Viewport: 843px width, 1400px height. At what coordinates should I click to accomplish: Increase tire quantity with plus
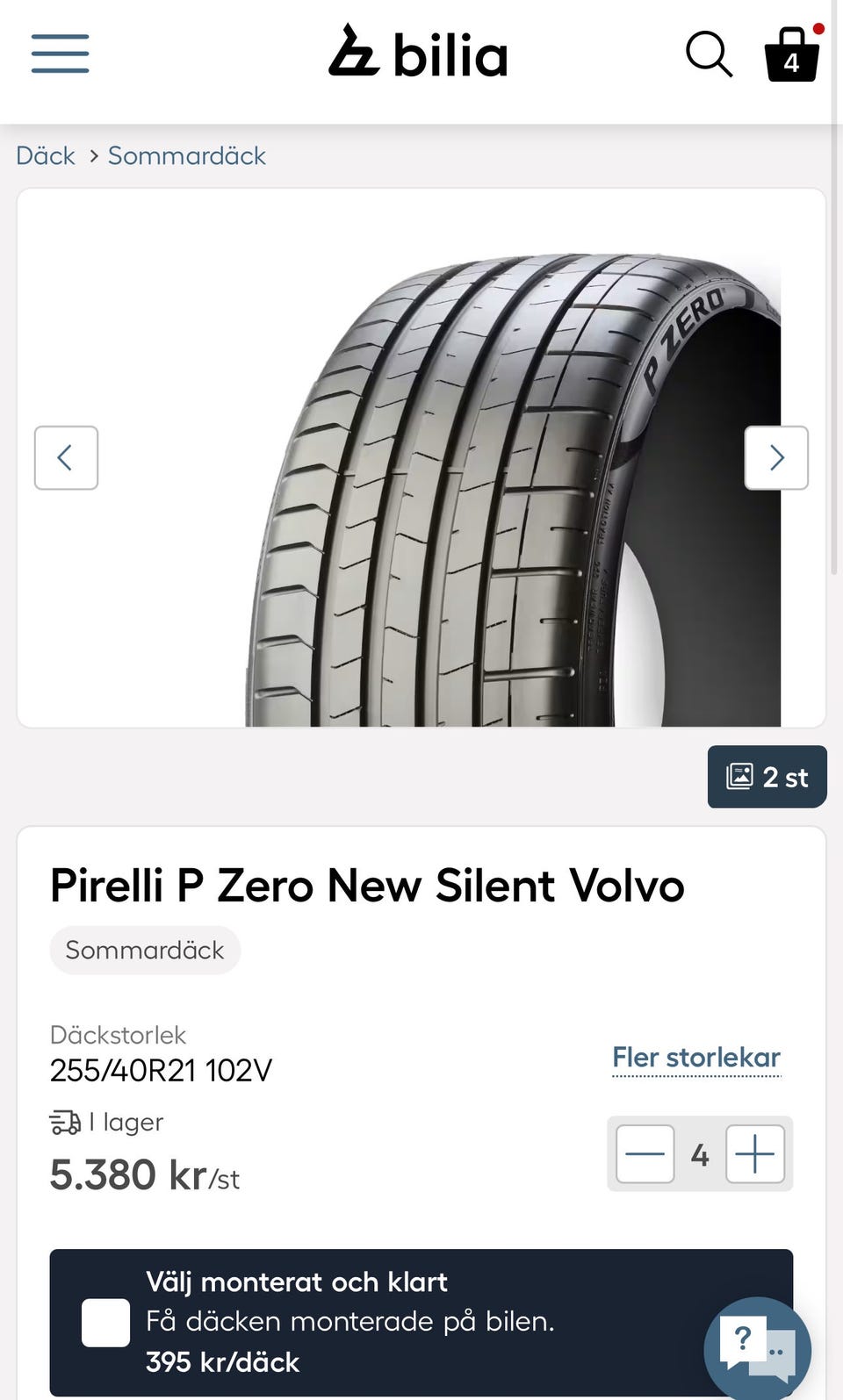point(755,1154)
